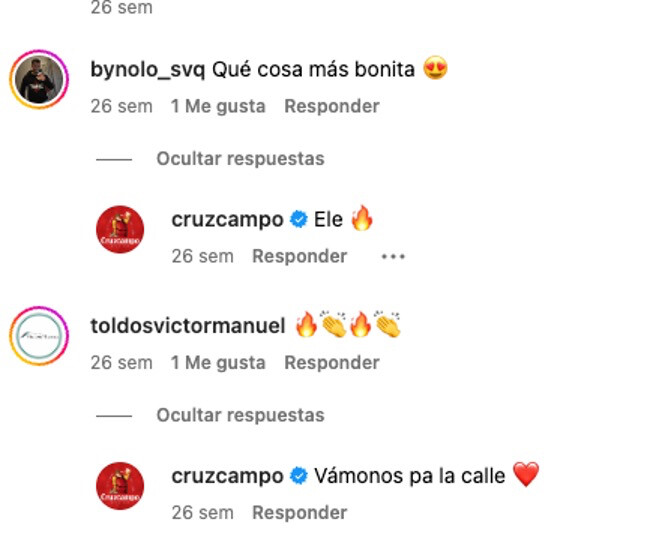Hide replies under bynolo_svq's comment

point(240,158)
